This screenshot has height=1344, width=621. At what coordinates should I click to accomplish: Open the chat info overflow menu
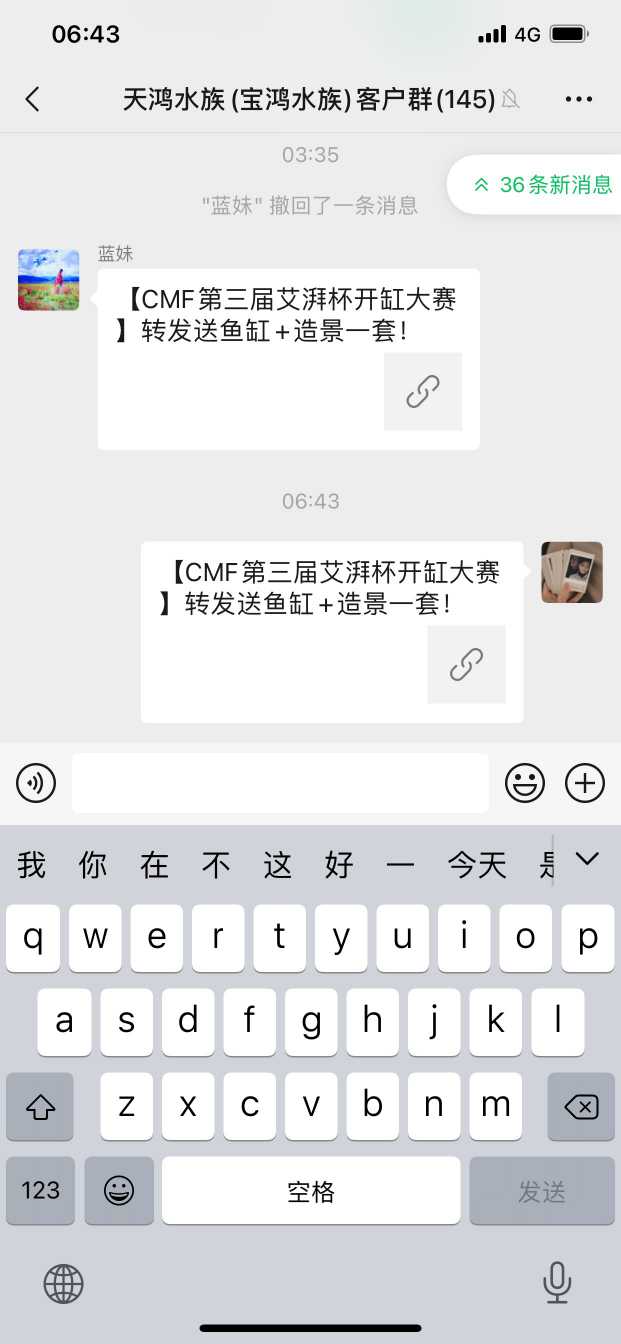click(579, 99)
